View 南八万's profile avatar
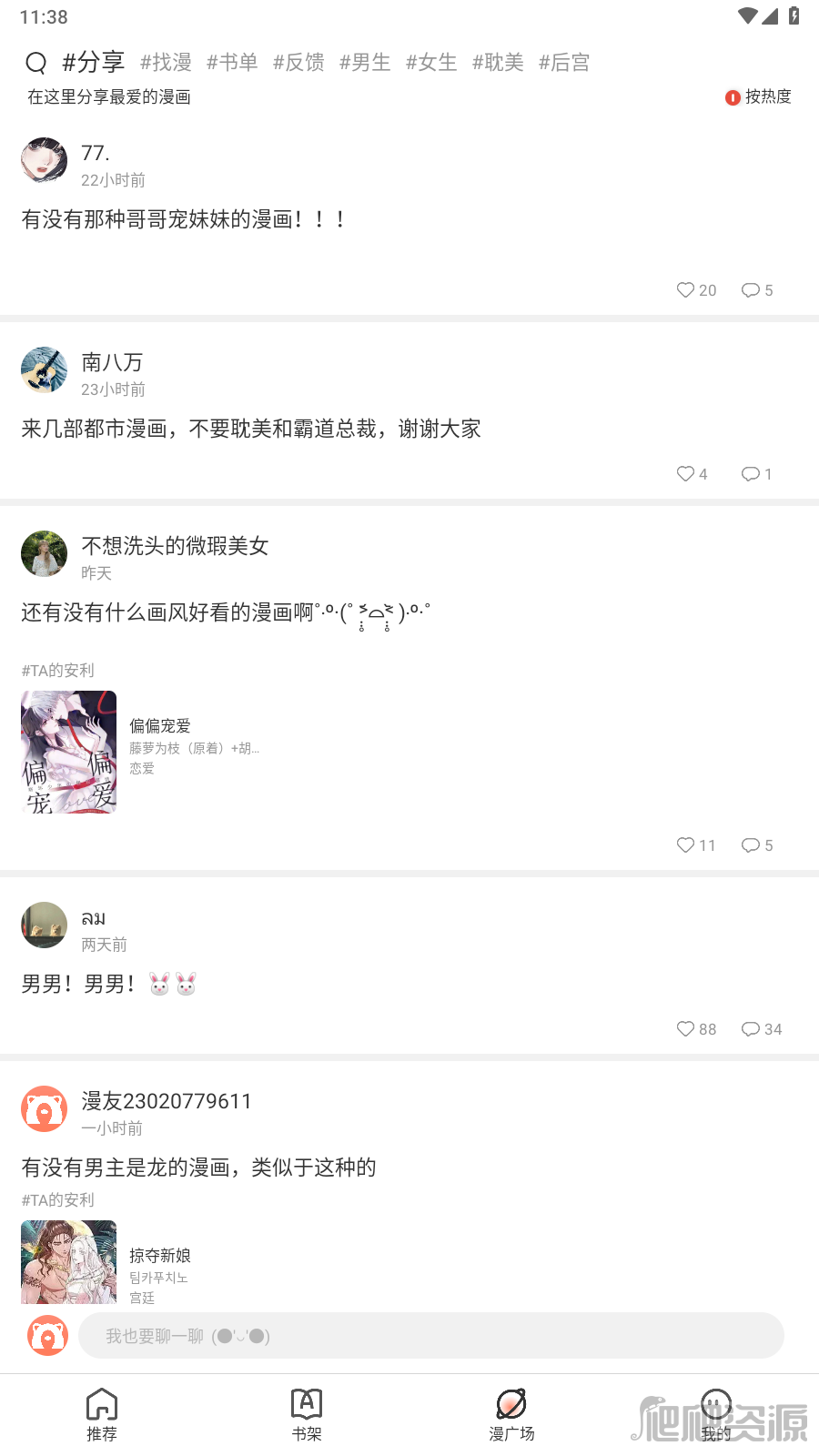The width and height of the screenshot is (819, 1456). (x=45, y=369)
